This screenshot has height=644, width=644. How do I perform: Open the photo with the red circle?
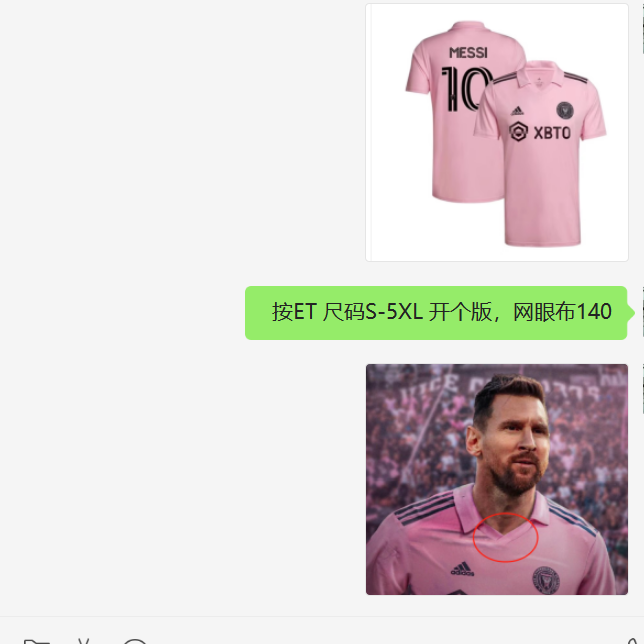point(497,479)
